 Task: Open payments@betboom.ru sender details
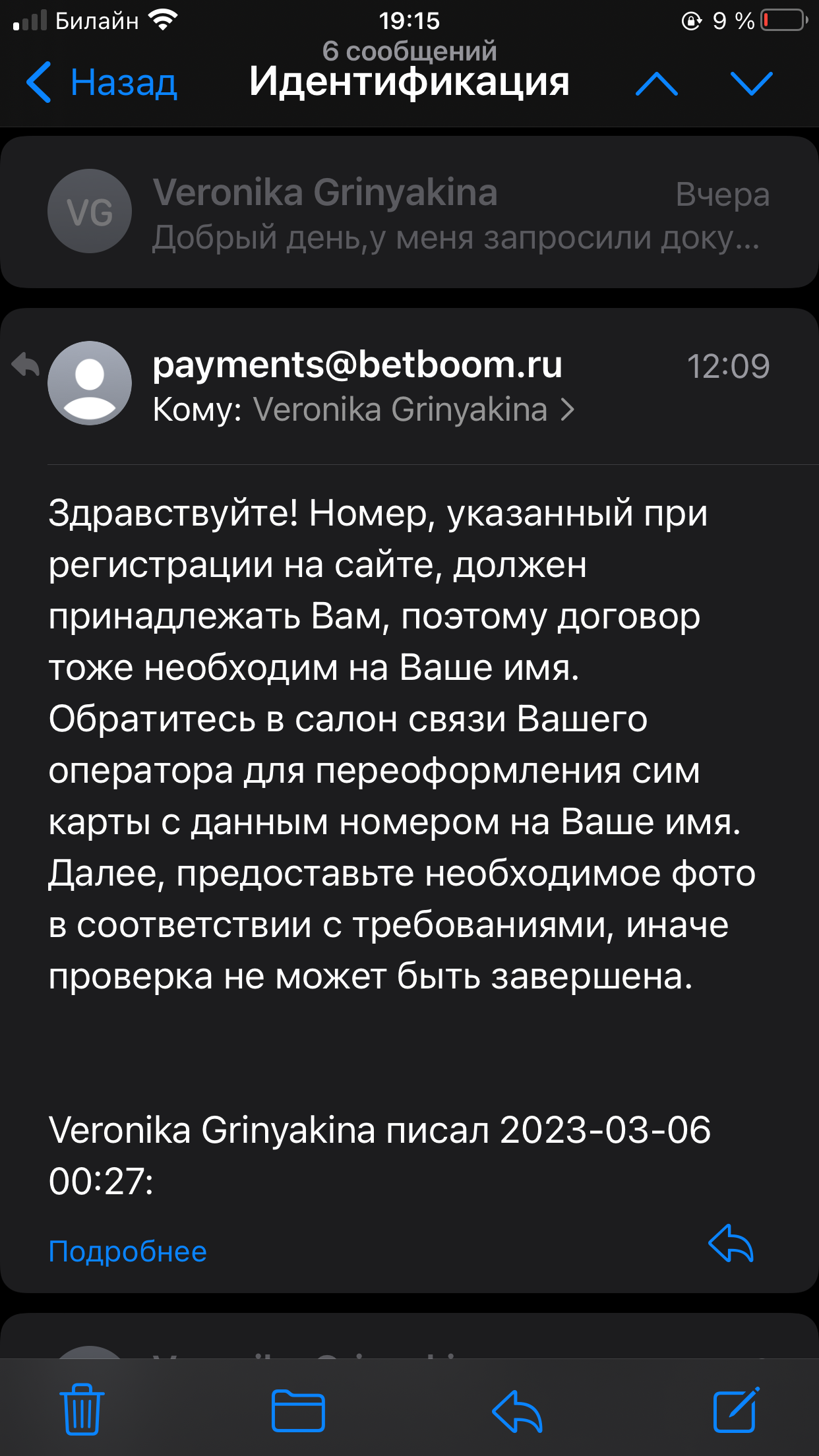357,365
